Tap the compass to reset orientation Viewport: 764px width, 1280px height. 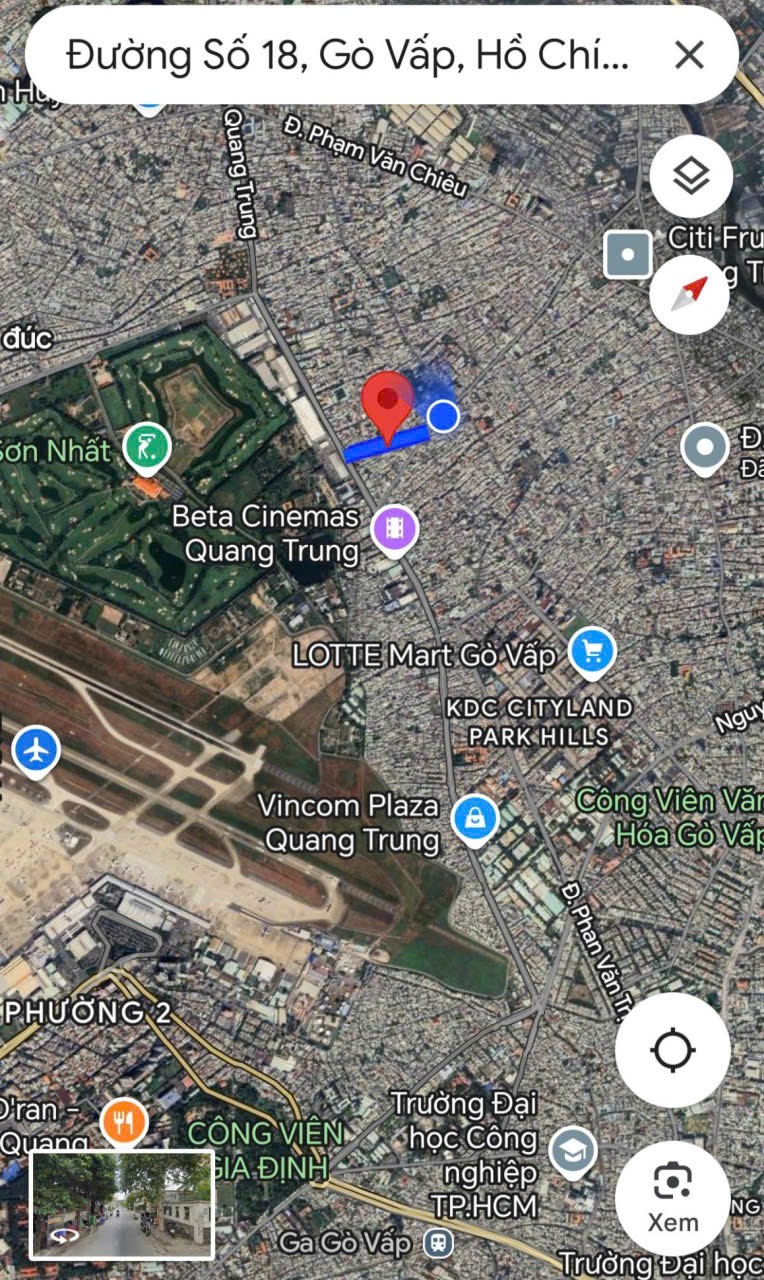(x=689, y=294)
